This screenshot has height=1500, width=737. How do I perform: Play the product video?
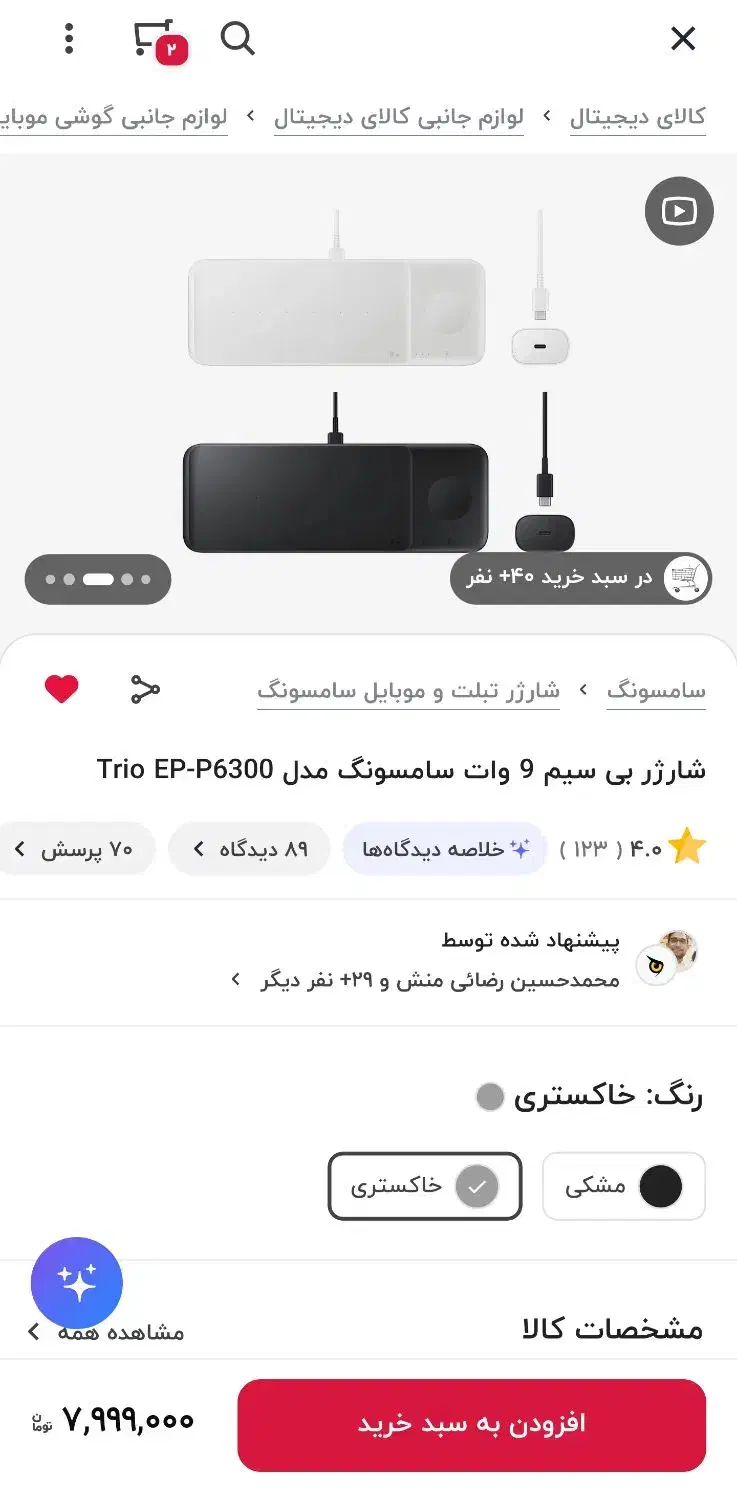[x=679, y=211]
